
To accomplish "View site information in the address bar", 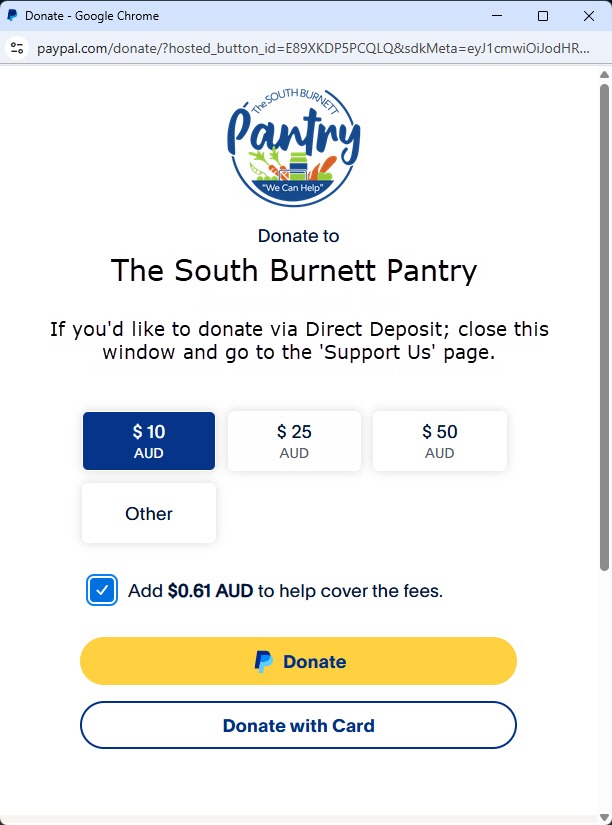I will (17, 48).
